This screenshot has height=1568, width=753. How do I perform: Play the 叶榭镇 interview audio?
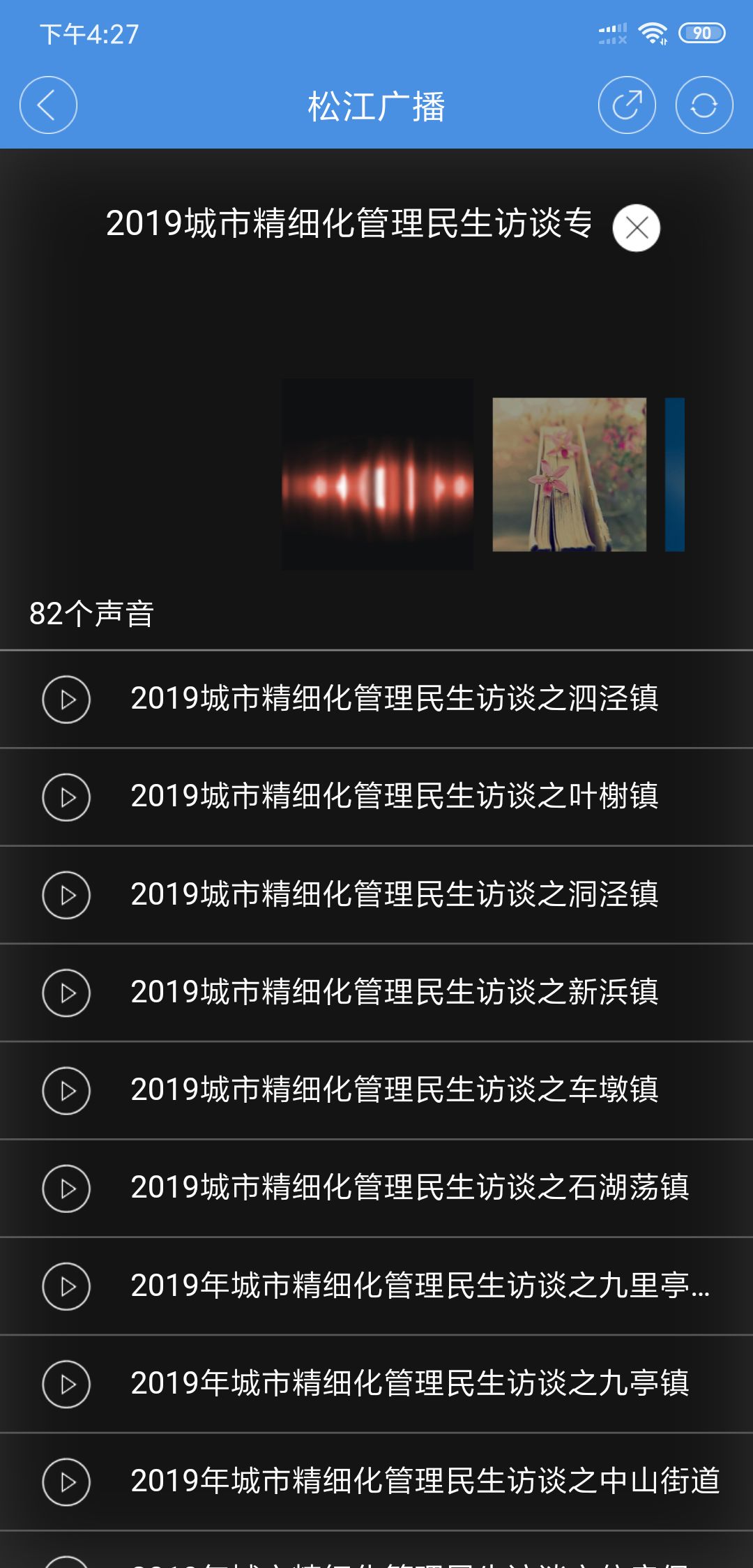(66, 797)
